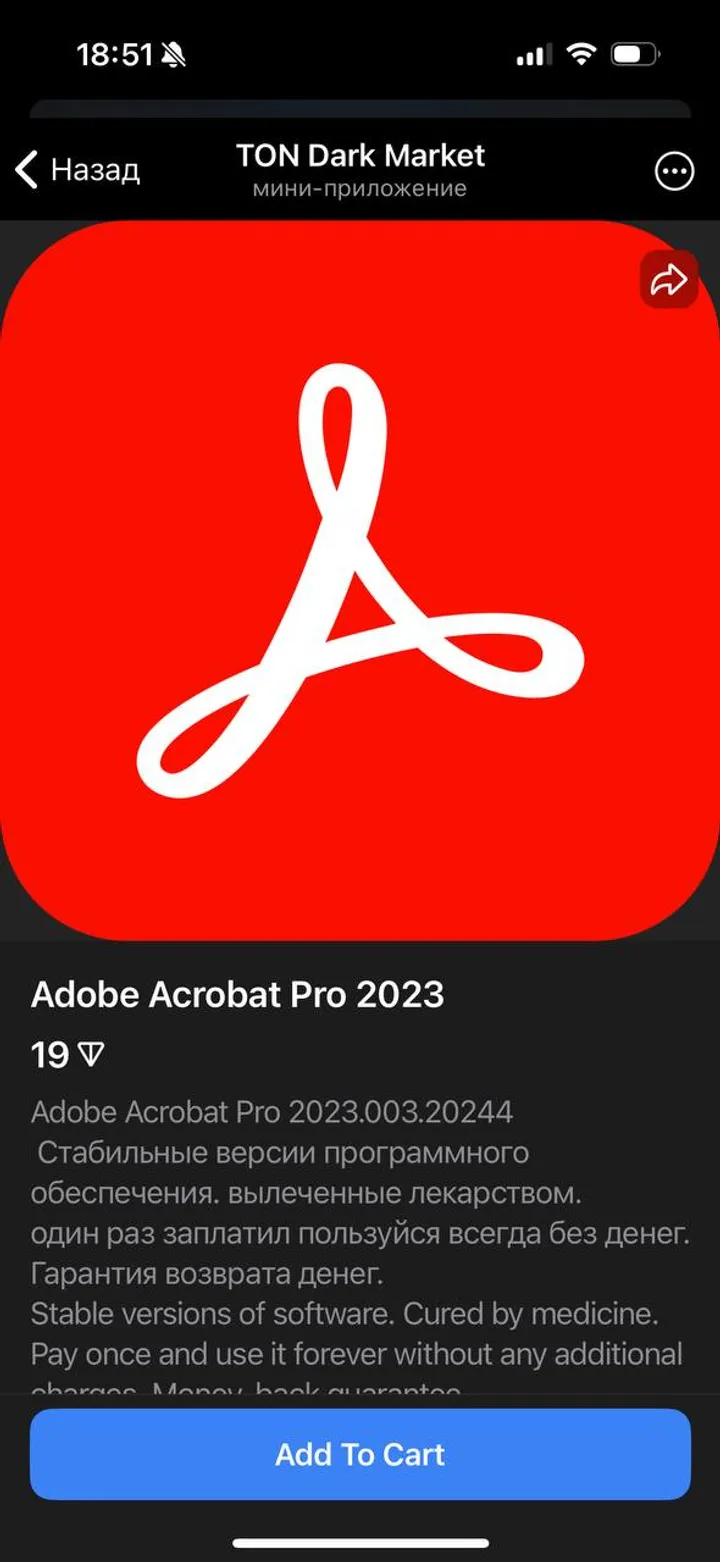Screen dimensions: 720x1562
Task: Open the mini-app overflow menu
Action: tap(673, 171)
